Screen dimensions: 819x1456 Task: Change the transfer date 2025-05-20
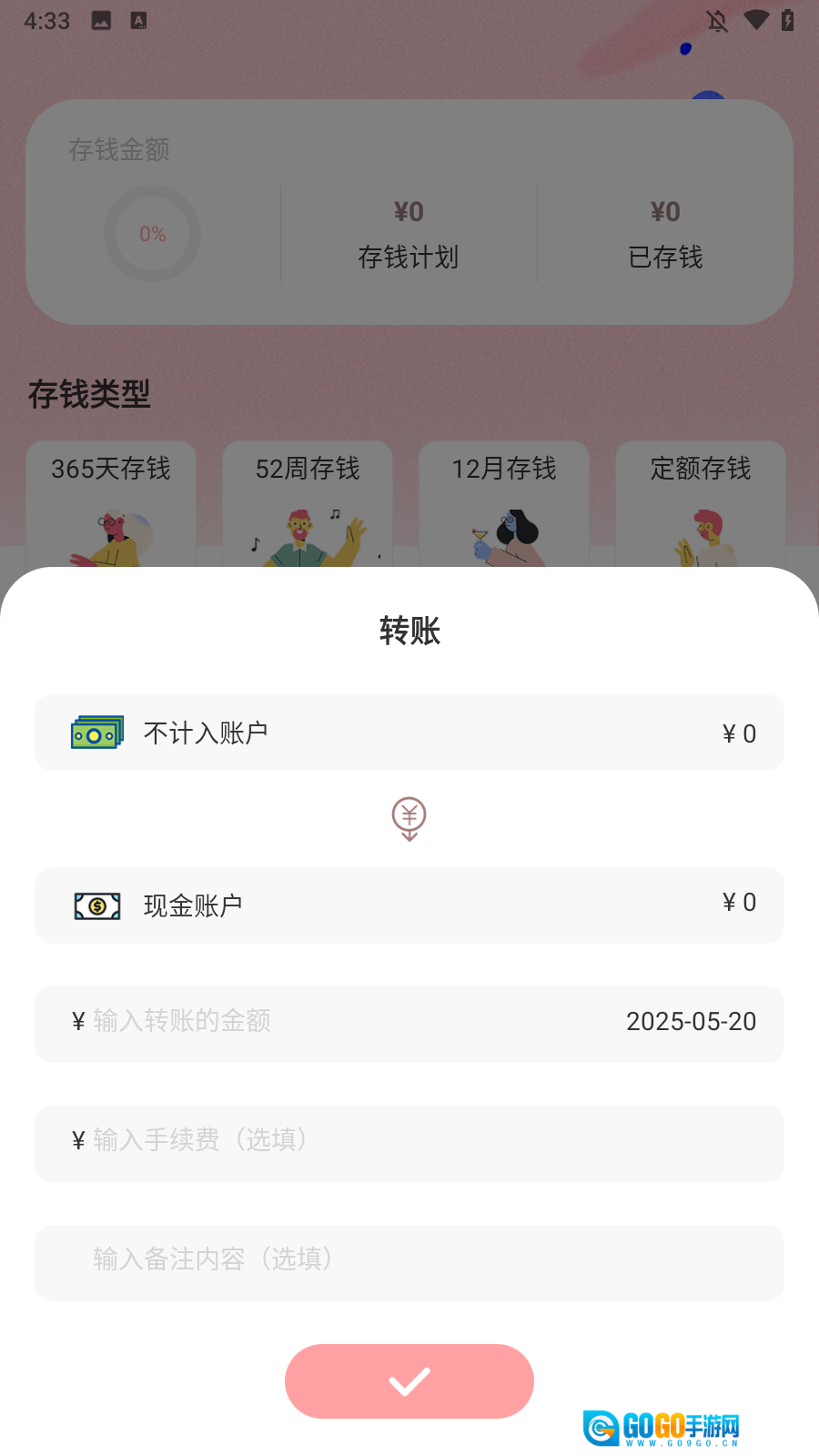pos(691,1022)
